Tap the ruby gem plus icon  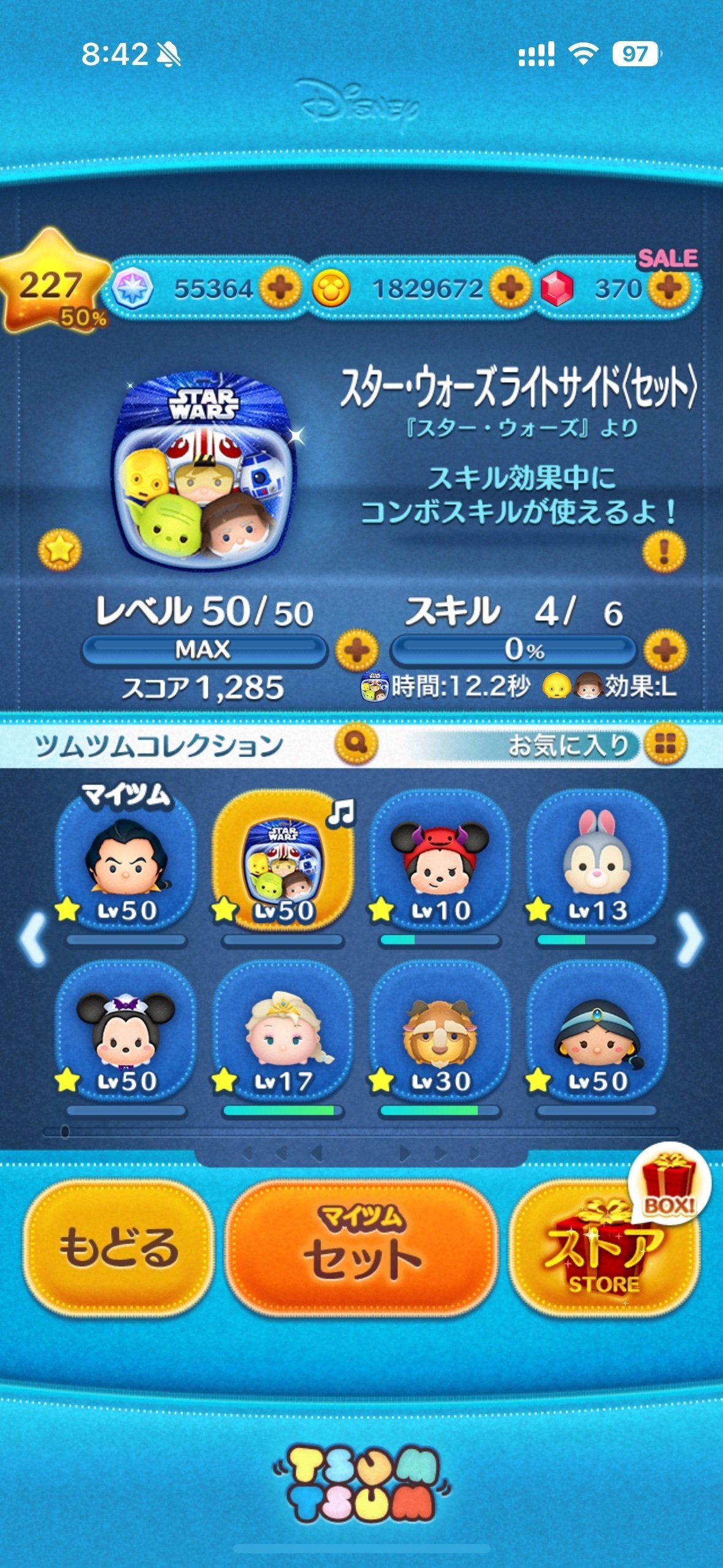(668, 286)
